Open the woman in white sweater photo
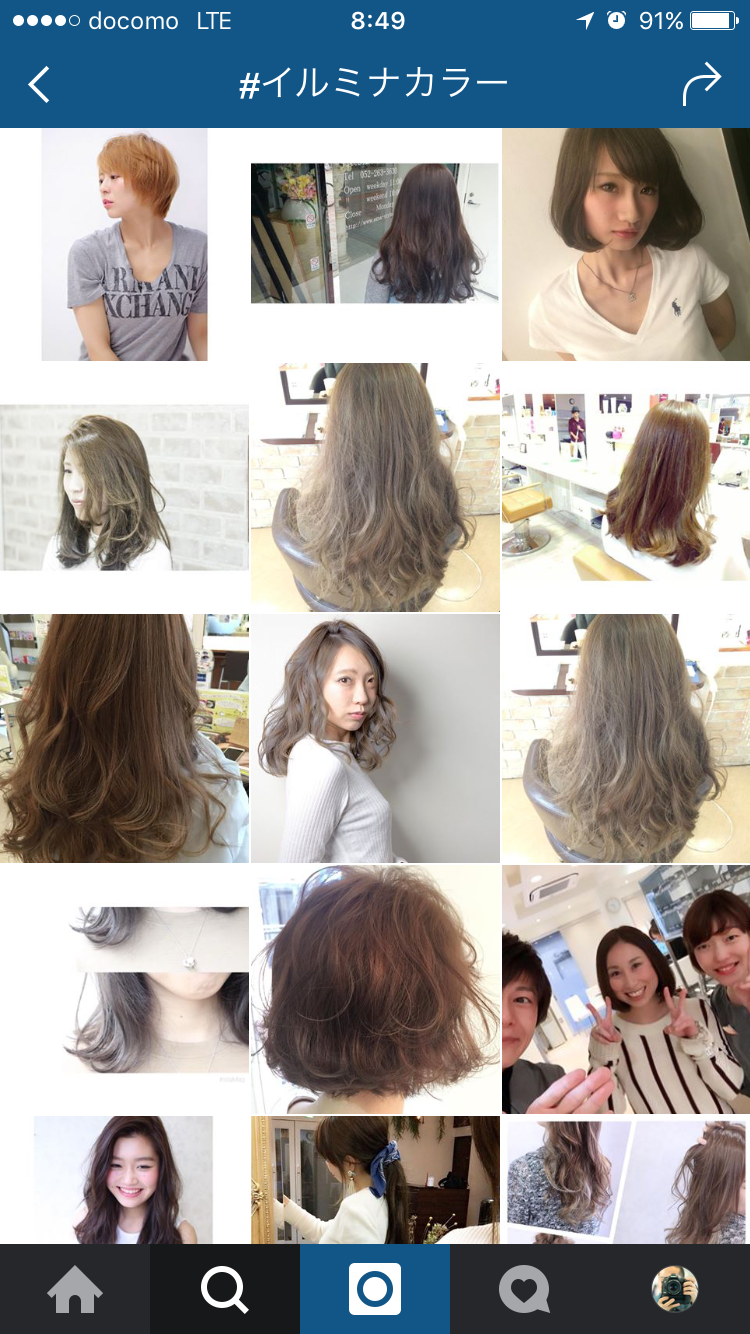 click(375, 738)
